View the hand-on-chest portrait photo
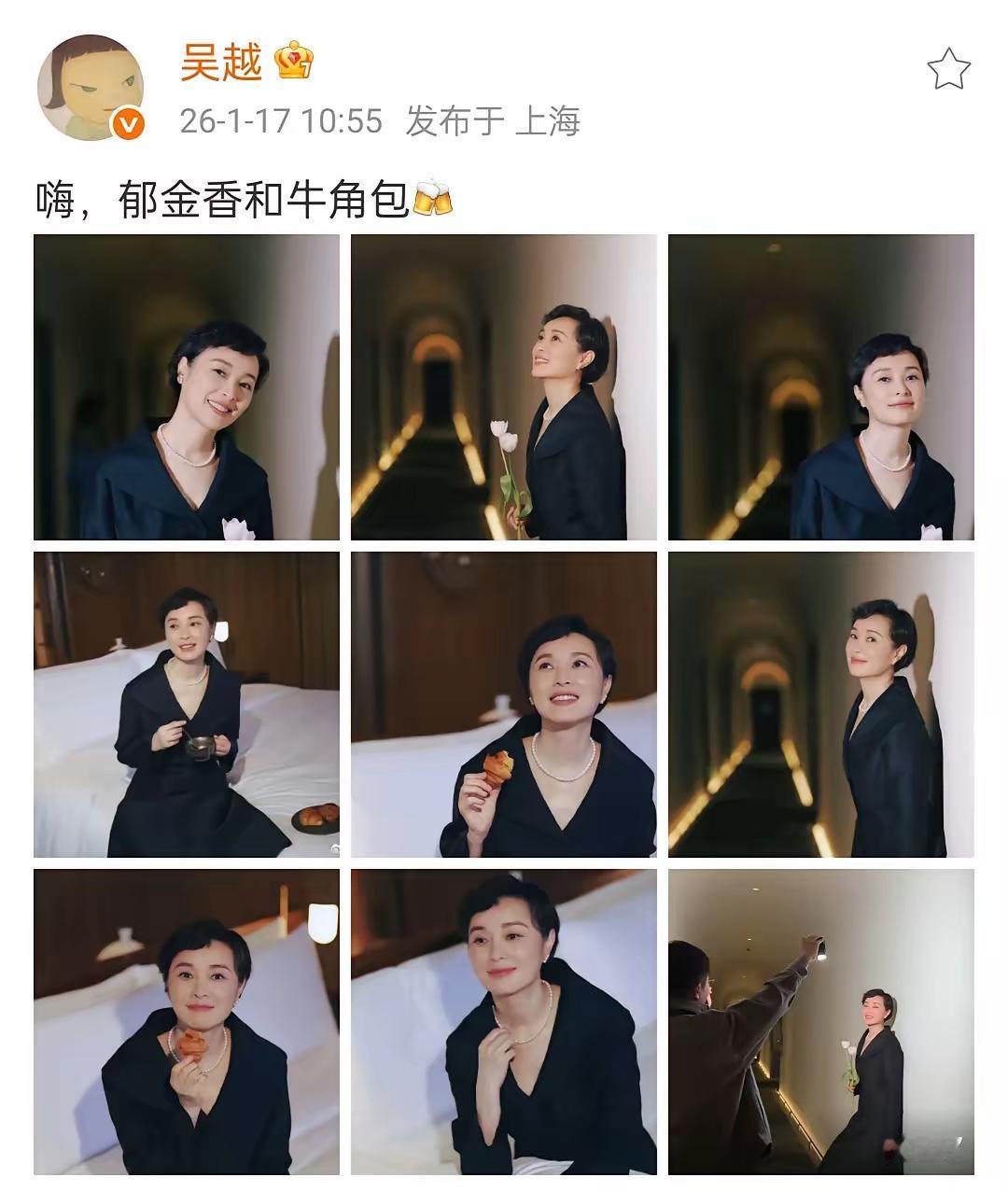The height and width of the screenshot is (1191, 1008). point(505,1022)
